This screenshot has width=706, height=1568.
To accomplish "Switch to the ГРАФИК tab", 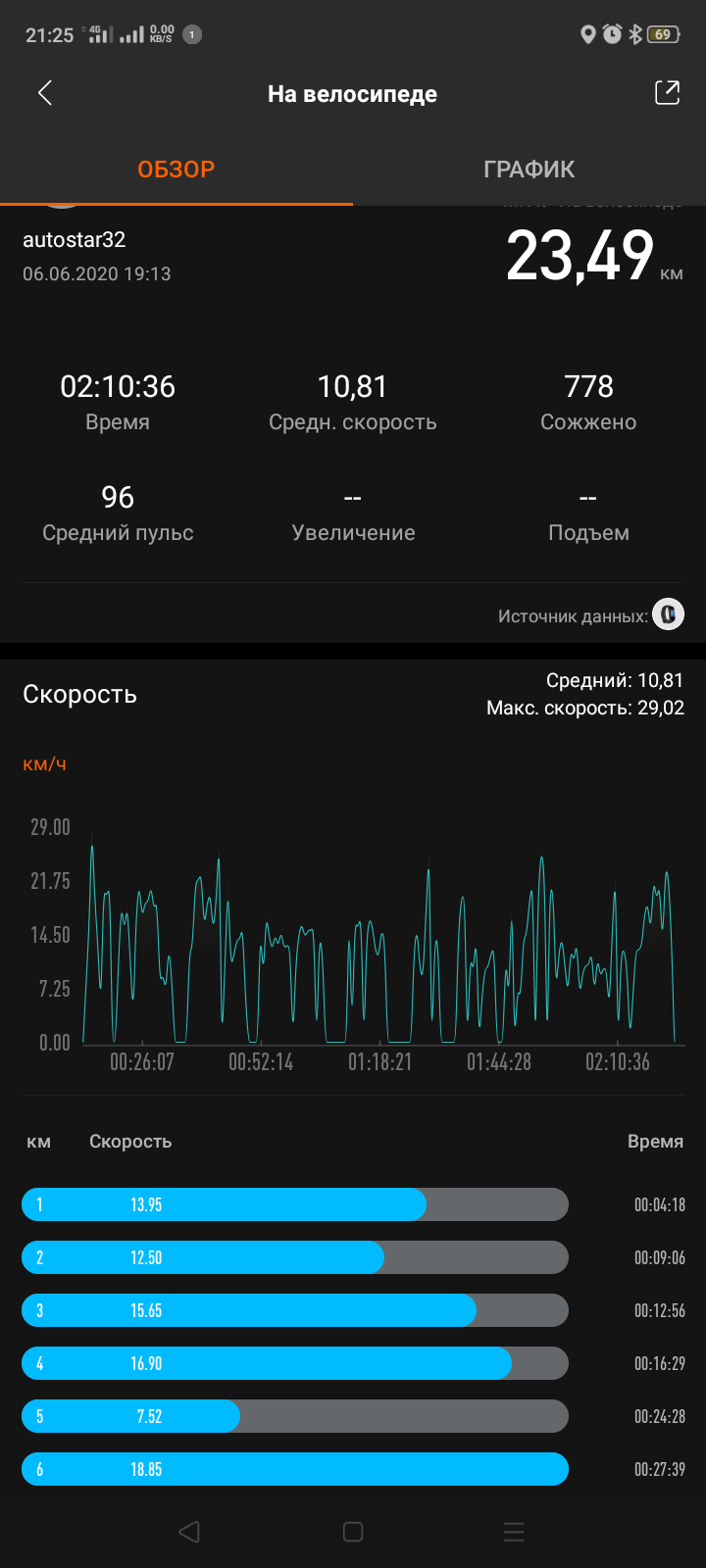I will click(529, 170).
